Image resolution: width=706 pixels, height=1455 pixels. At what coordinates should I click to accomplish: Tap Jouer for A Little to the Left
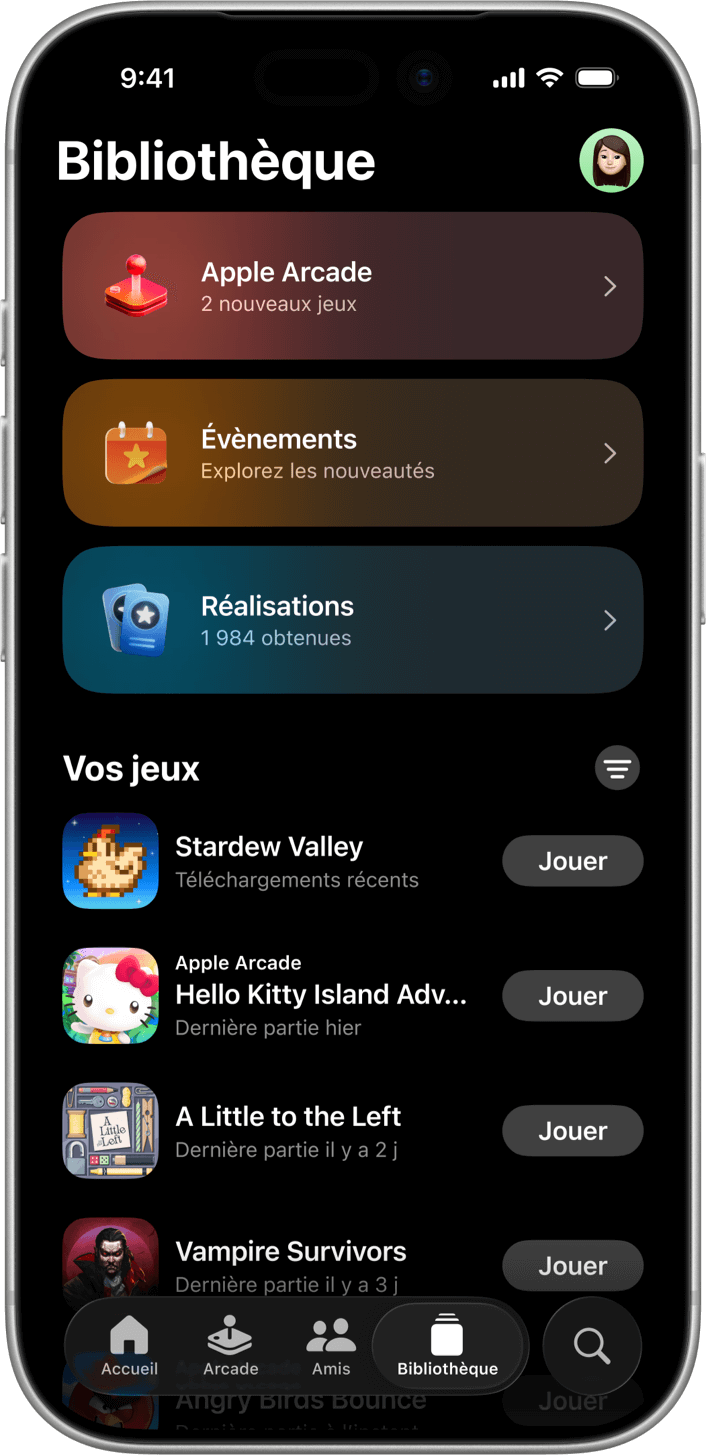coord(572,1131)
